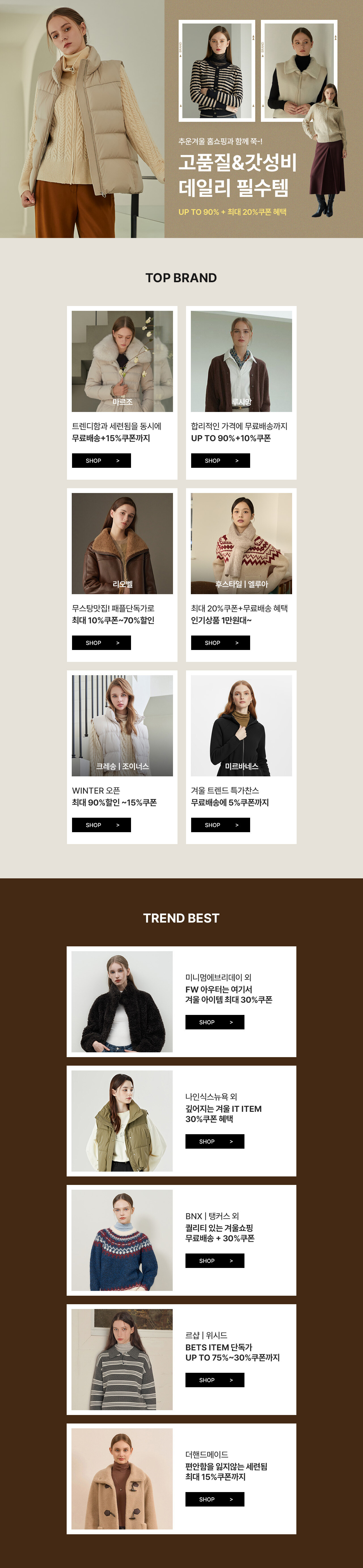363x1568 pixels.
Task: View the 마르조 fur coat image
Action: (122, 361)
